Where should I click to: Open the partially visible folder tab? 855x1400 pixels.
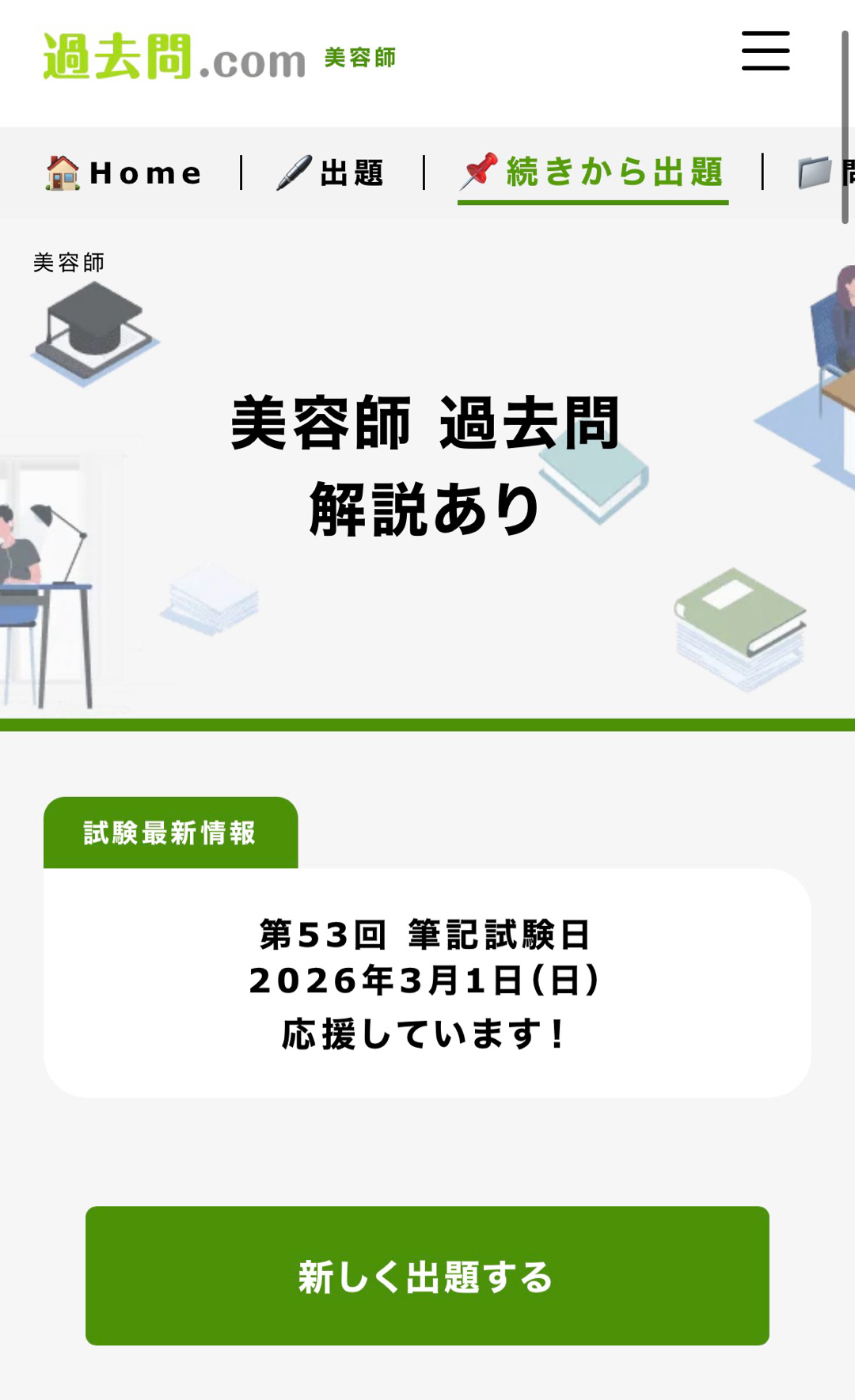(823, 173)
